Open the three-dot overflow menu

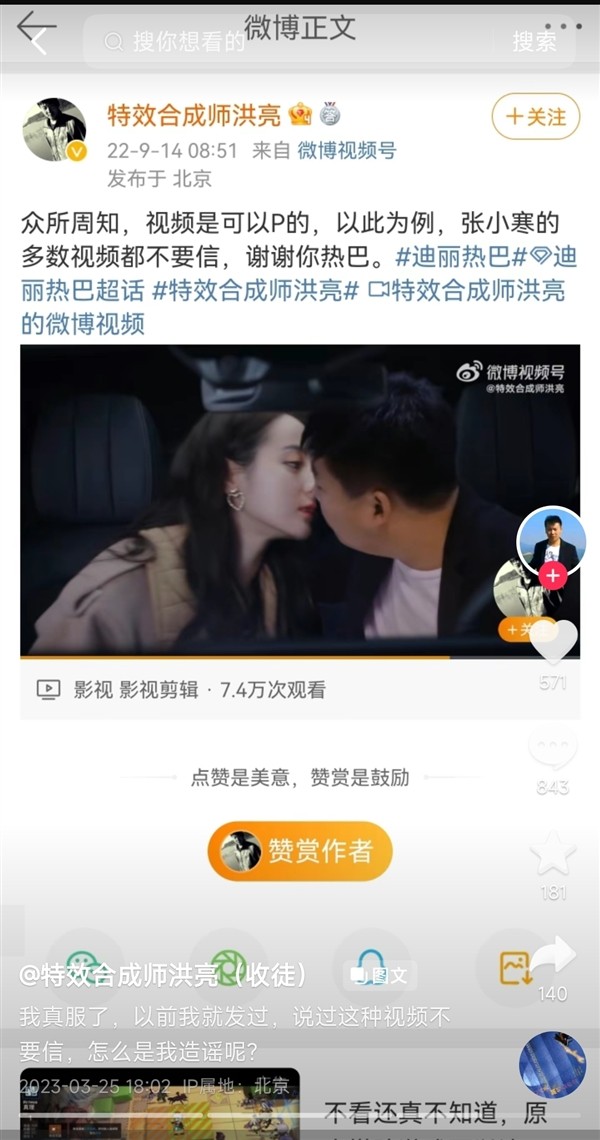coord(565,26)
